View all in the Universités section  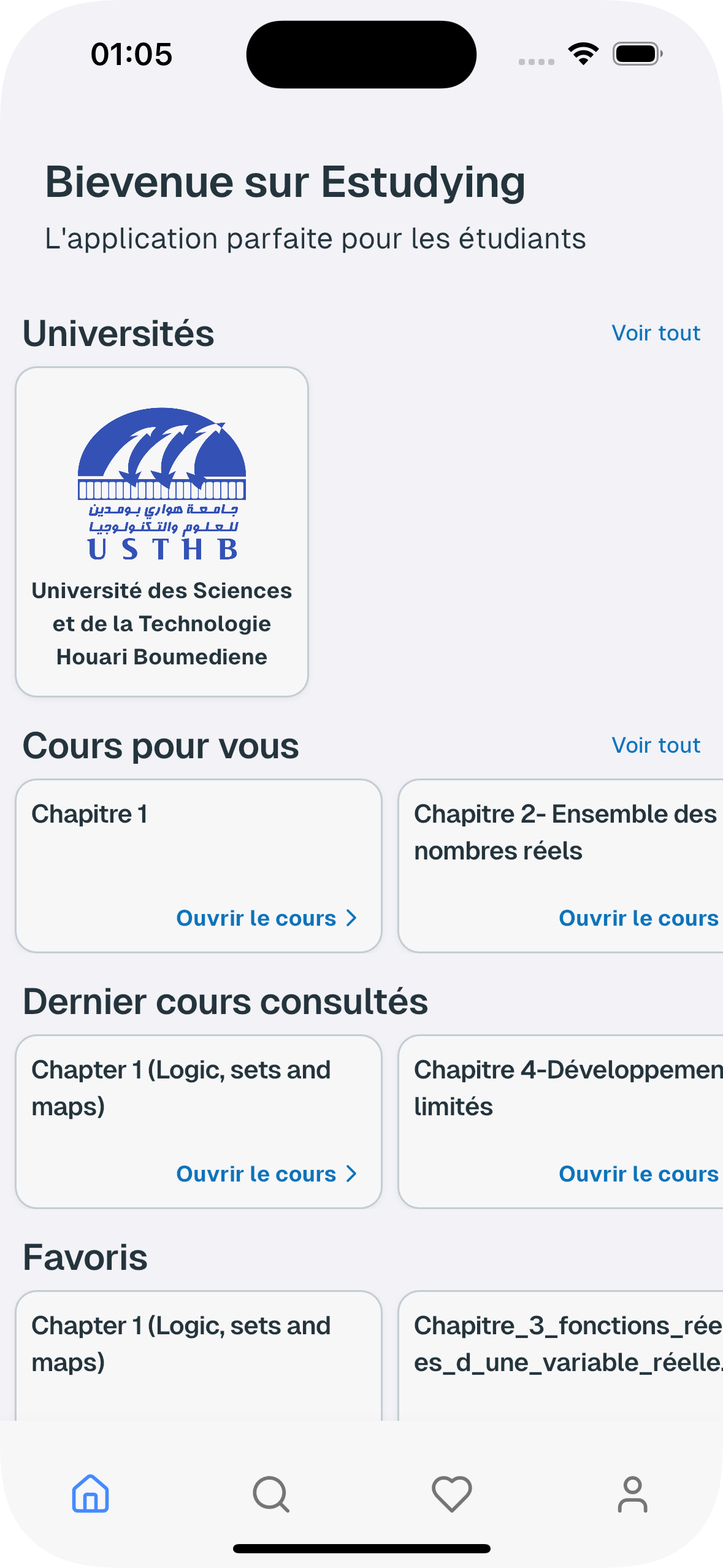[656, 333]
